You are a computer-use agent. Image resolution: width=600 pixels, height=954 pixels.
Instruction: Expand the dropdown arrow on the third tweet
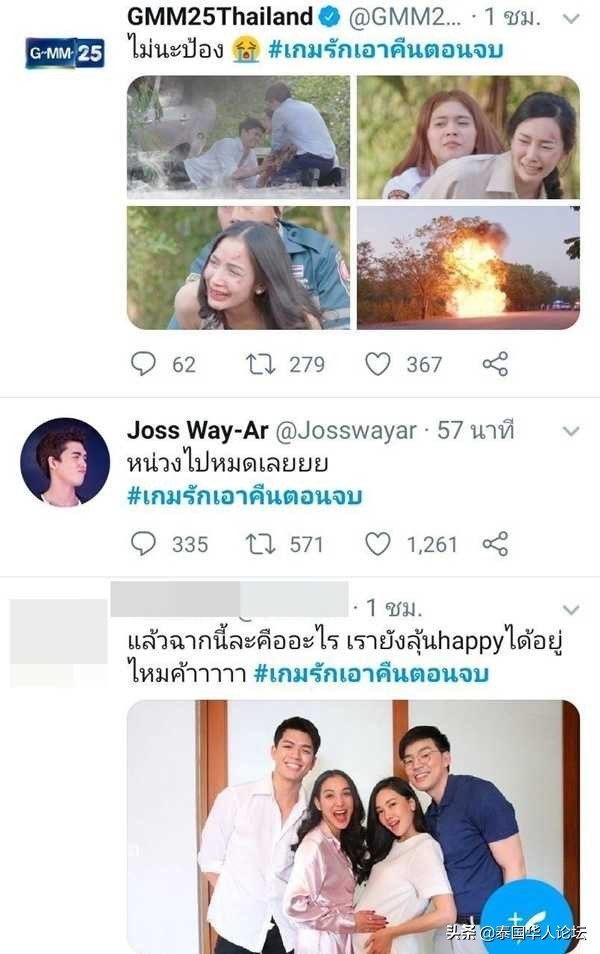click(571, 609)
